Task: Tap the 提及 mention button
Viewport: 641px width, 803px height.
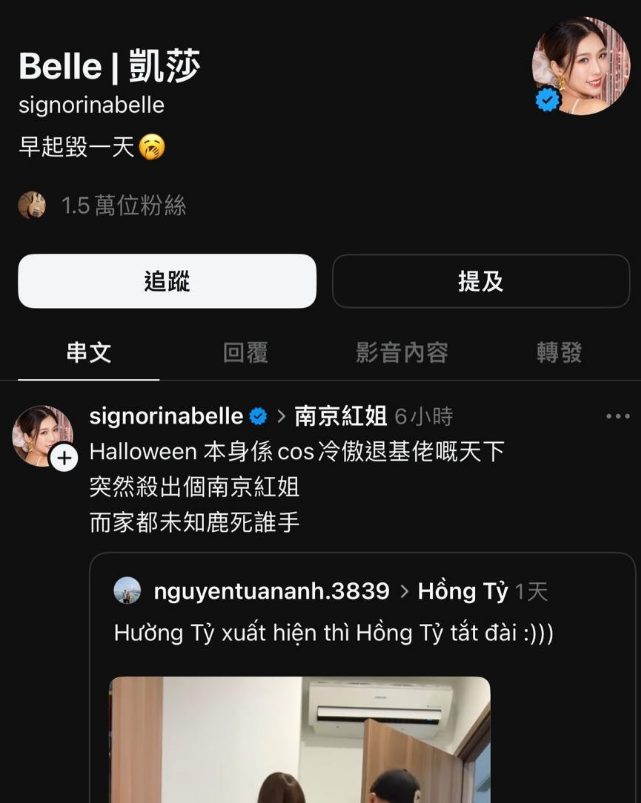Action: (480, 281)
